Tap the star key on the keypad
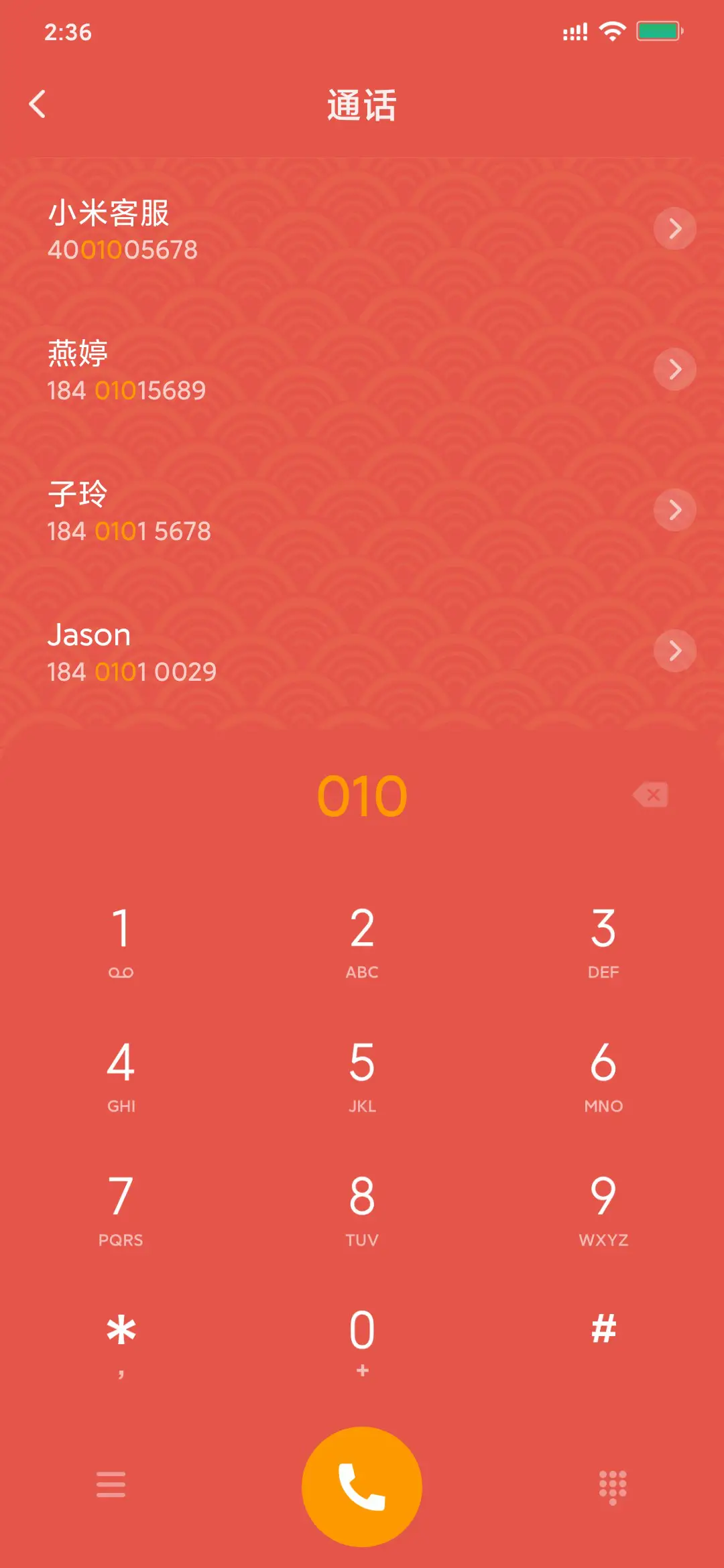The image size is (724, 1568). (x=121, y=1333)
